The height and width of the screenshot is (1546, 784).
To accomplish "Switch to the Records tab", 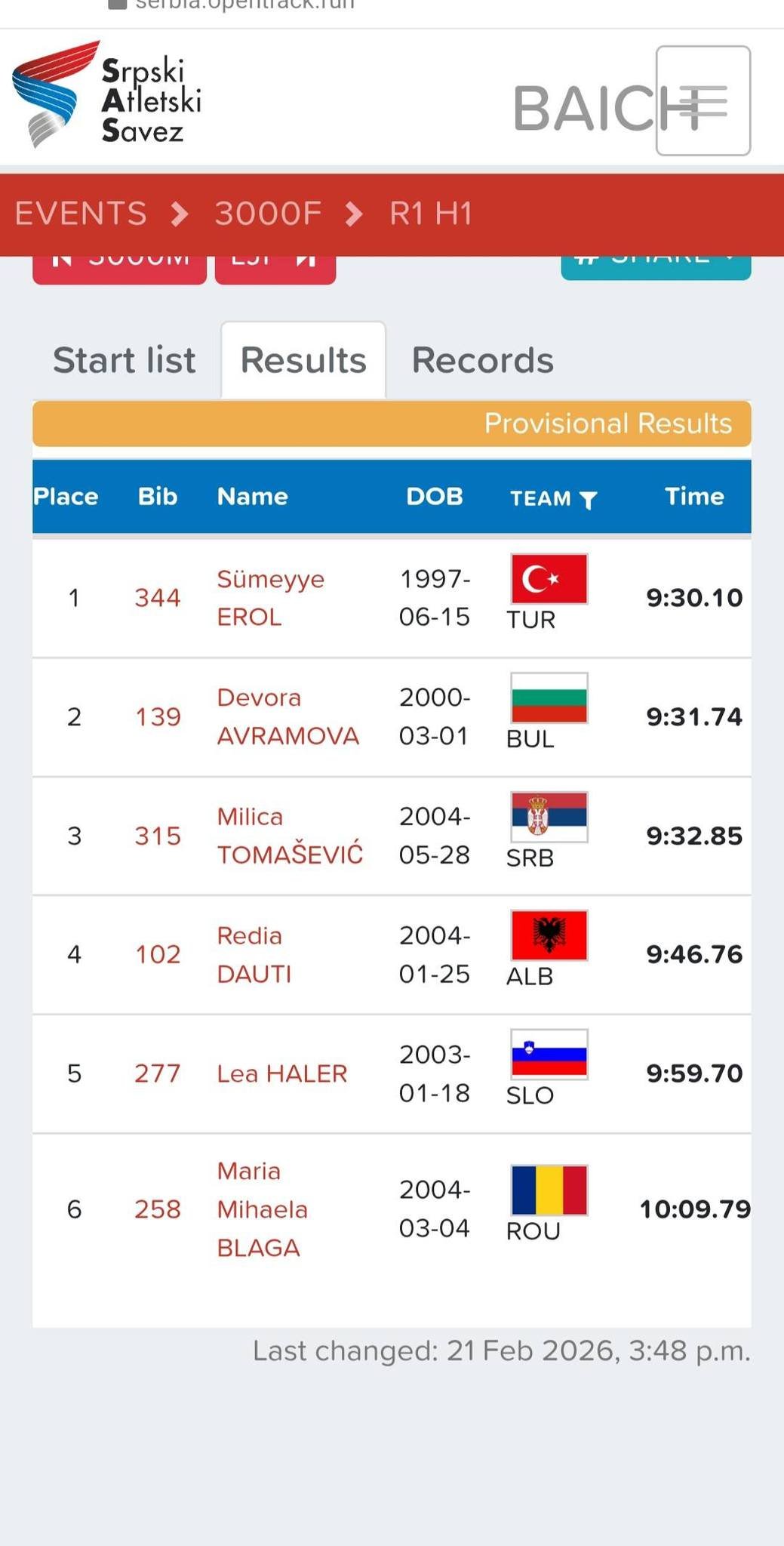I will click(482, 360).
